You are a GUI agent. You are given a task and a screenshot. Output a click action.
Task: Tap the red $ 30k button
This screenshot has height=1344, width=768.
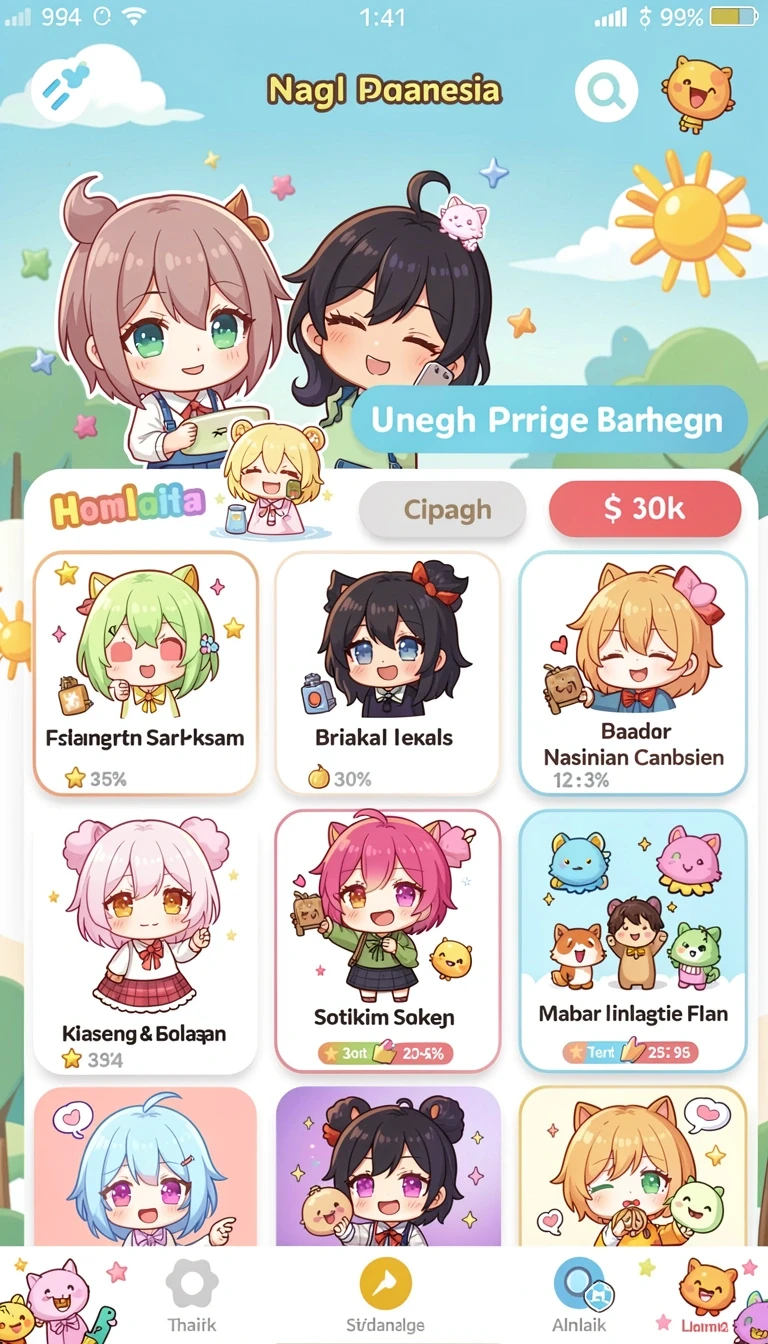tap(645, 510)
